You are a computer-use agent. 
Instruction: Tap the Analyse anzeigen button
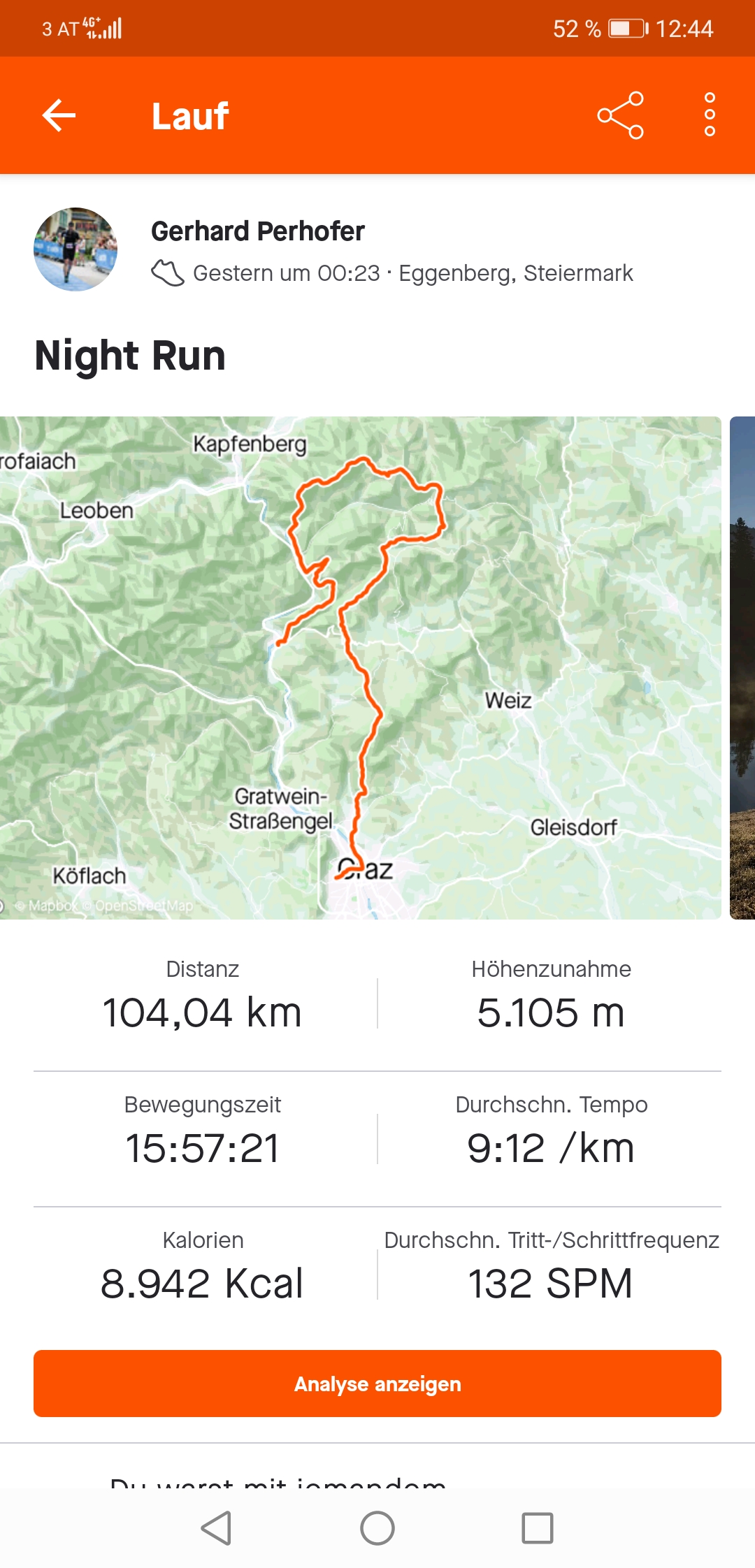coord(377,1384)
